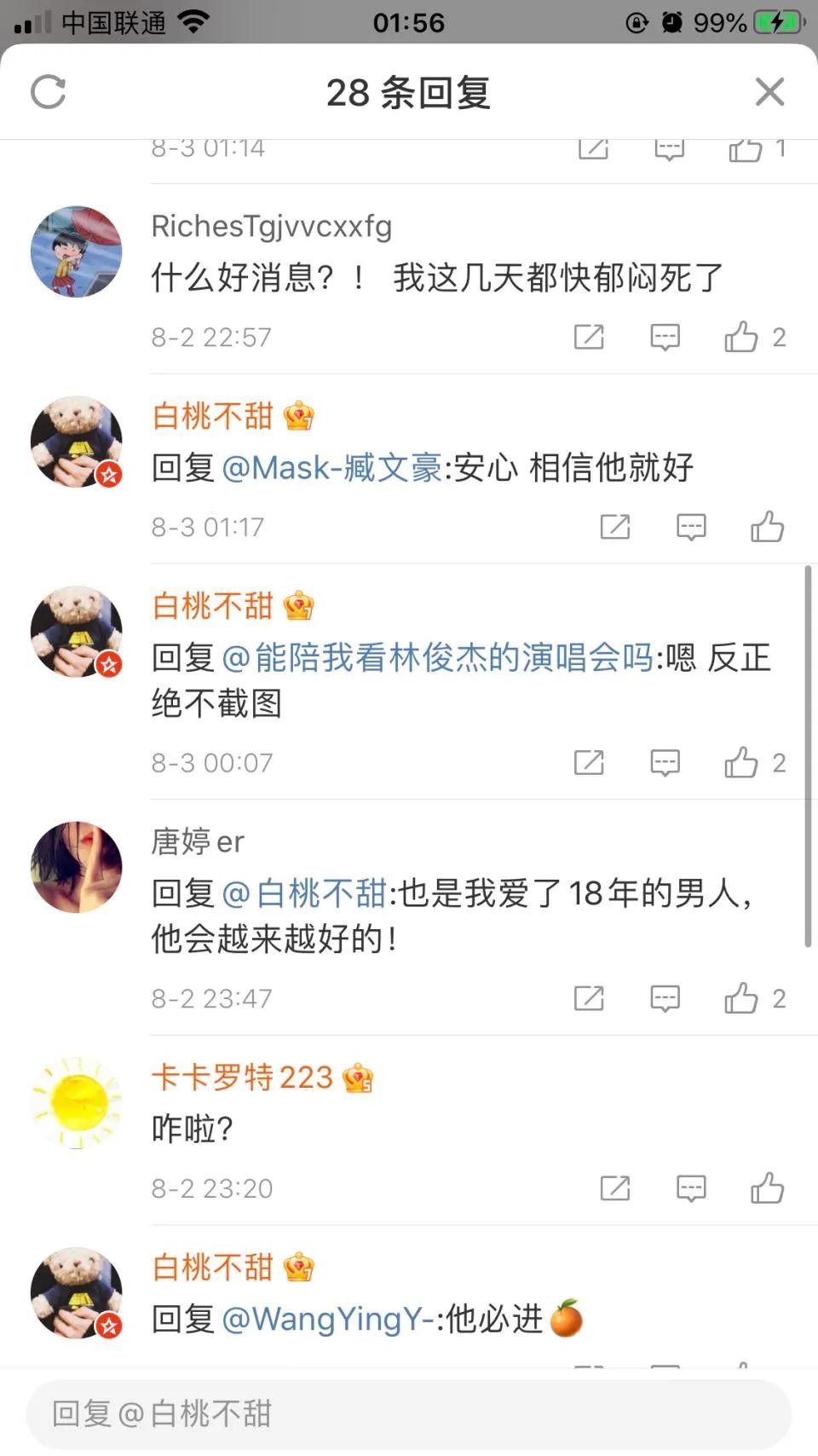Viewport: 818px width, 1456px height.
Task: Like the reply to Mask-臧文豪
Action: point(767,528)
